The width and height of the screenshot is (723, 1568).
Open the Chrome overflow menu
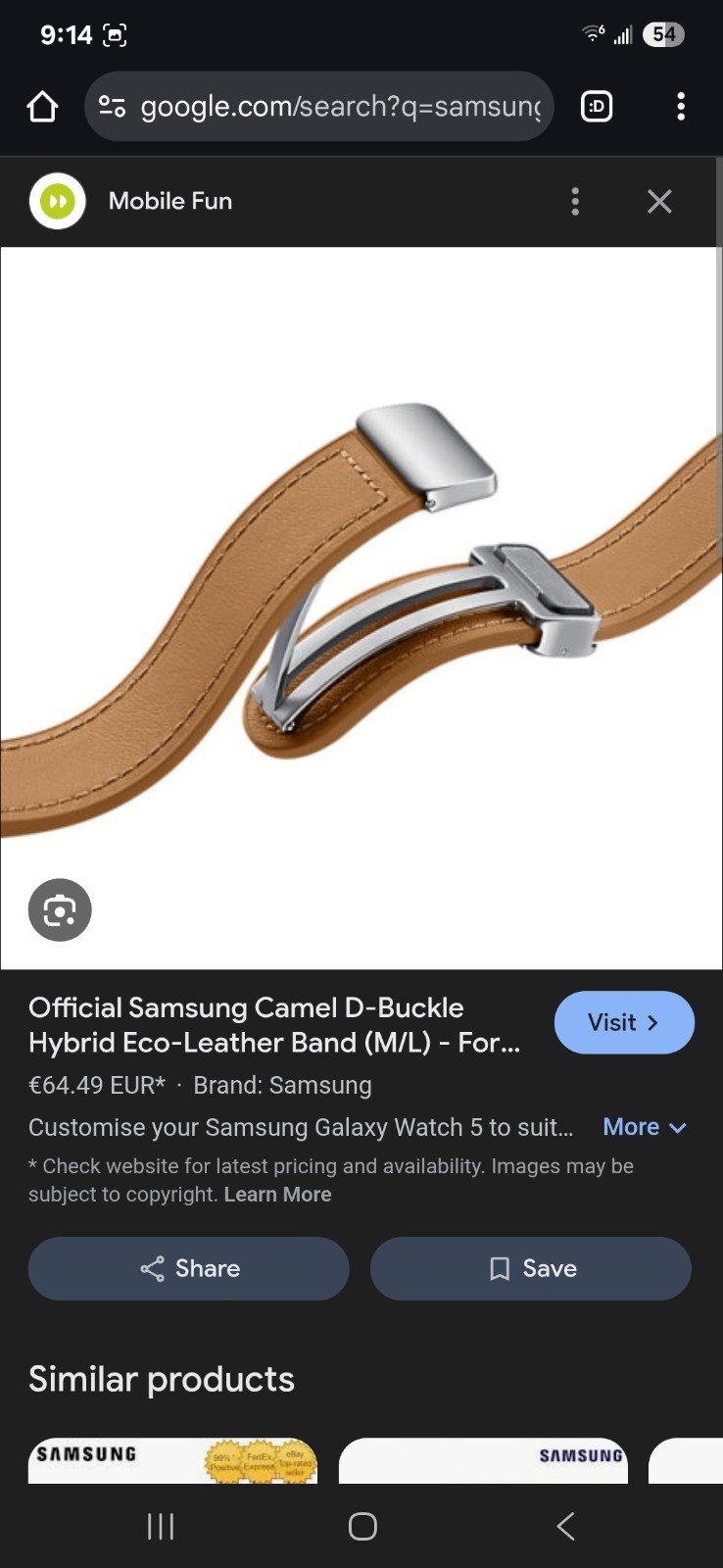pyautogui.click(x=681, y=106)
